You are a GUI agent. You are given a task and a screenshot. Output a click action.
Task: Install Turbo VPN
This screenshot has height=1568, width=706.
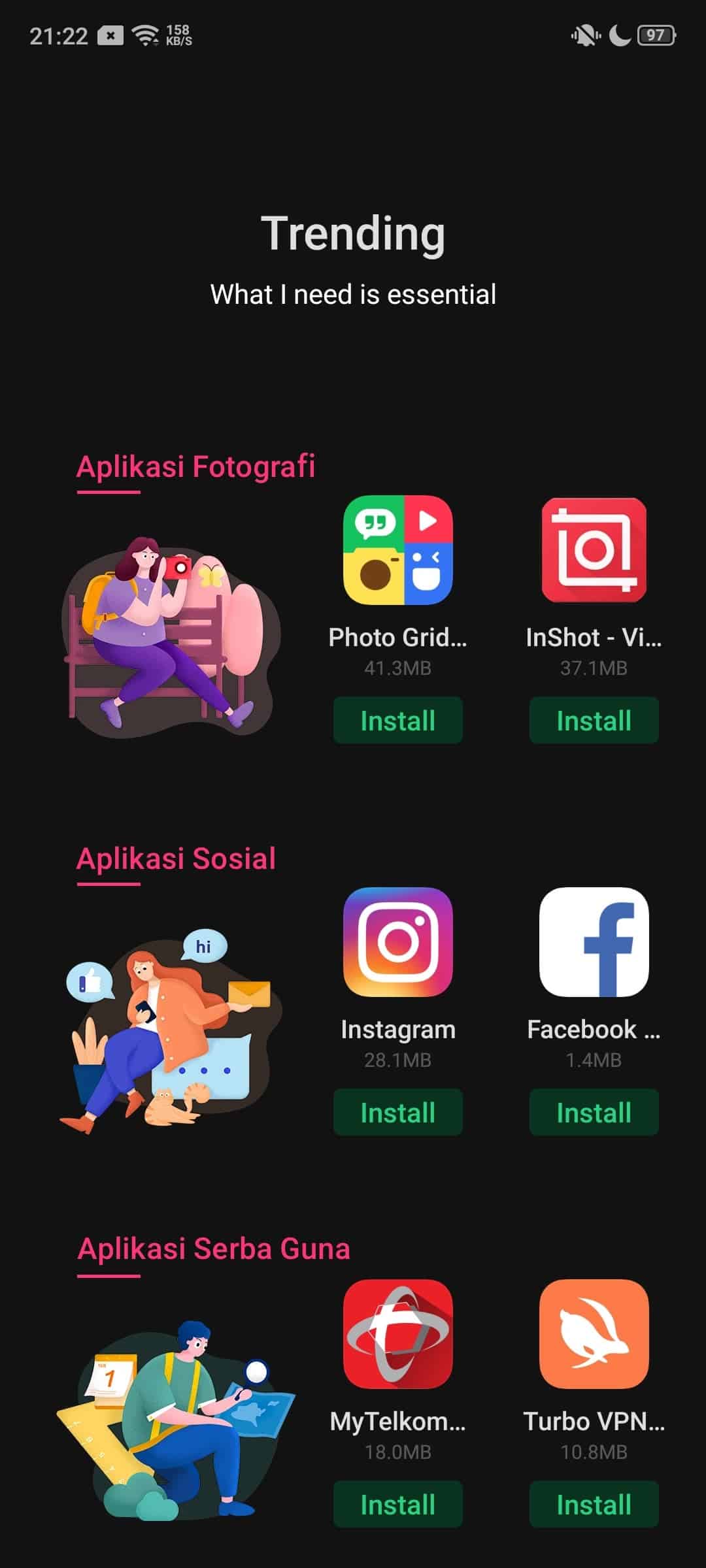tap(594, 1504)
